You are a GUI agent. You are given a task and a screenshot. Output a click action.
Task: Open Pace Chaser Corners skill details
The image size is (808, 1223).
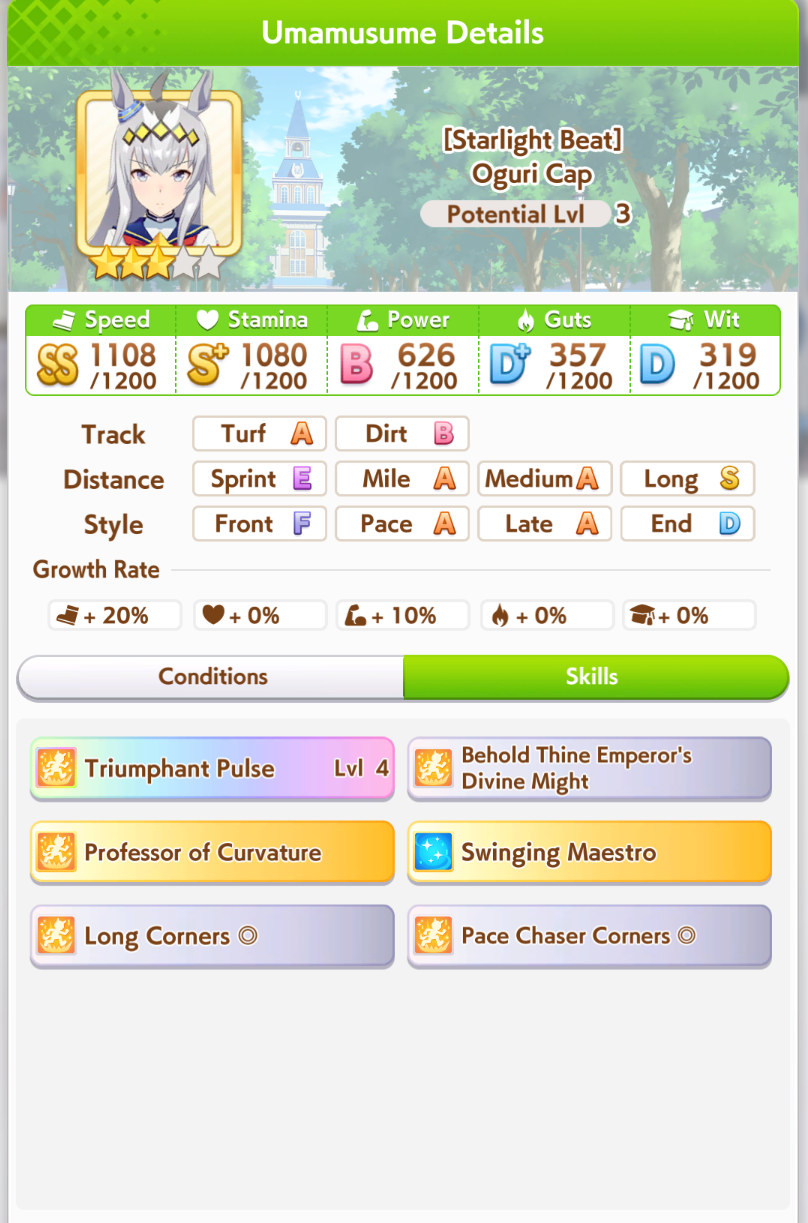[x=589, y=936]
